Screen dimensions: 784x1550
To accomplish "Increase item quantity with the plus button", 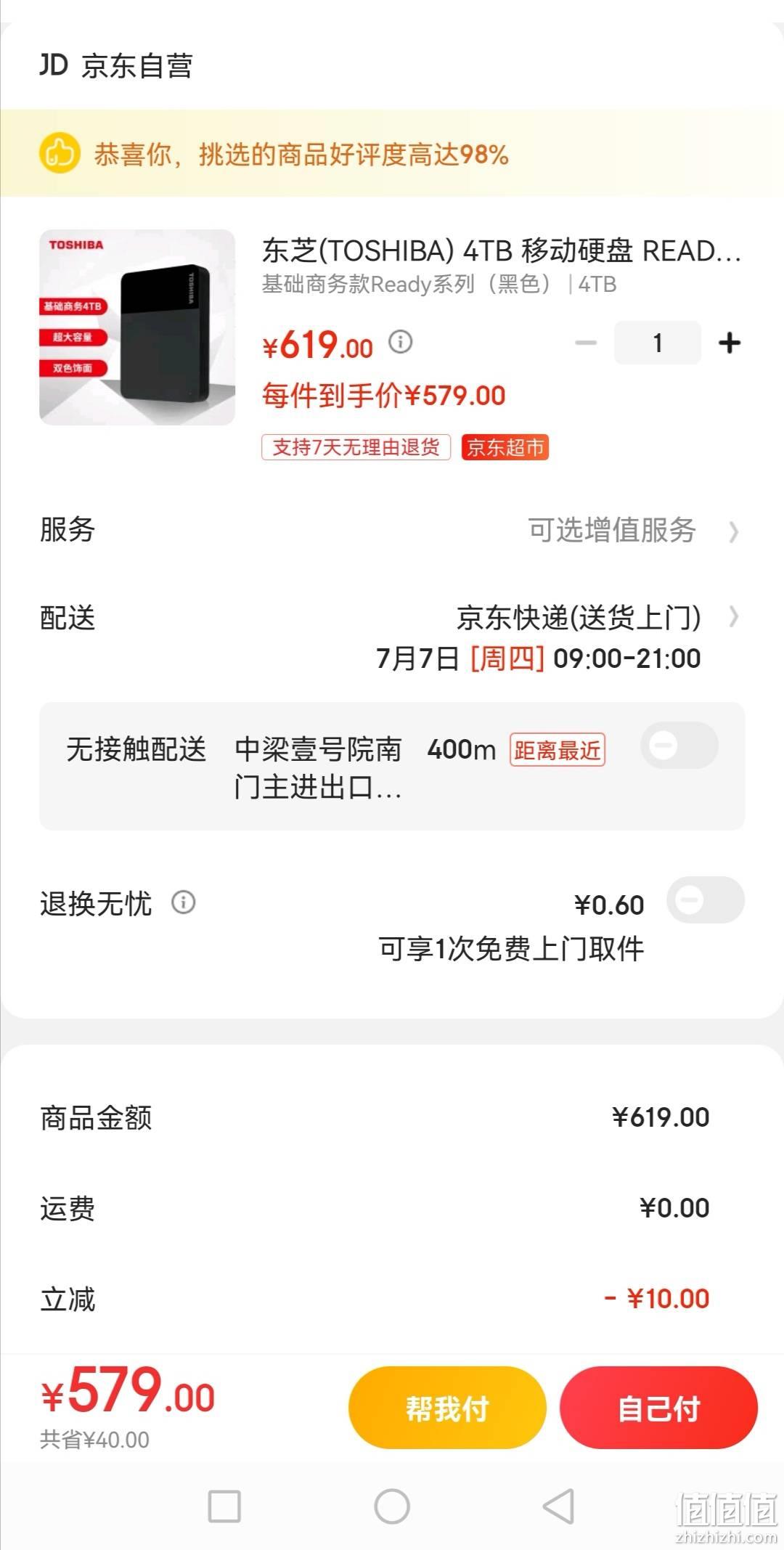I will (x=730, y=343).
